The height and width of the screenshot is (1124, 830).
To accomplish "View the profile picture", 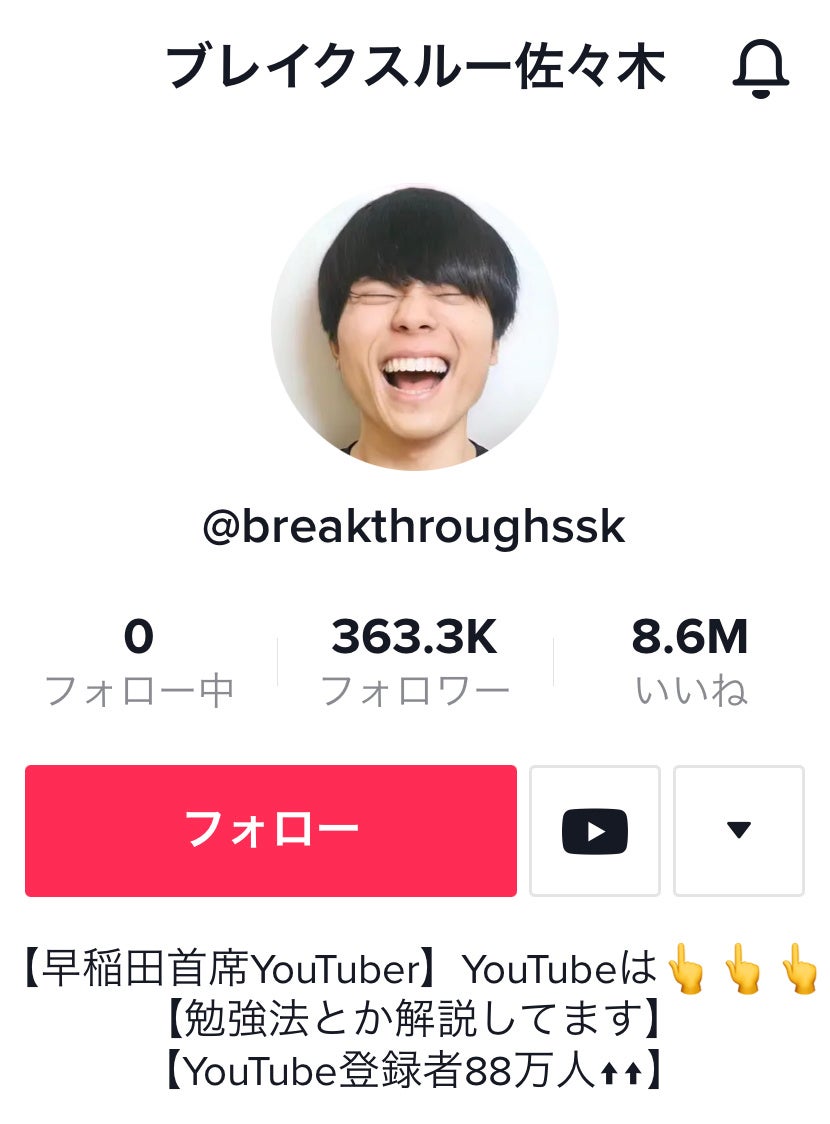I will 414,327.
